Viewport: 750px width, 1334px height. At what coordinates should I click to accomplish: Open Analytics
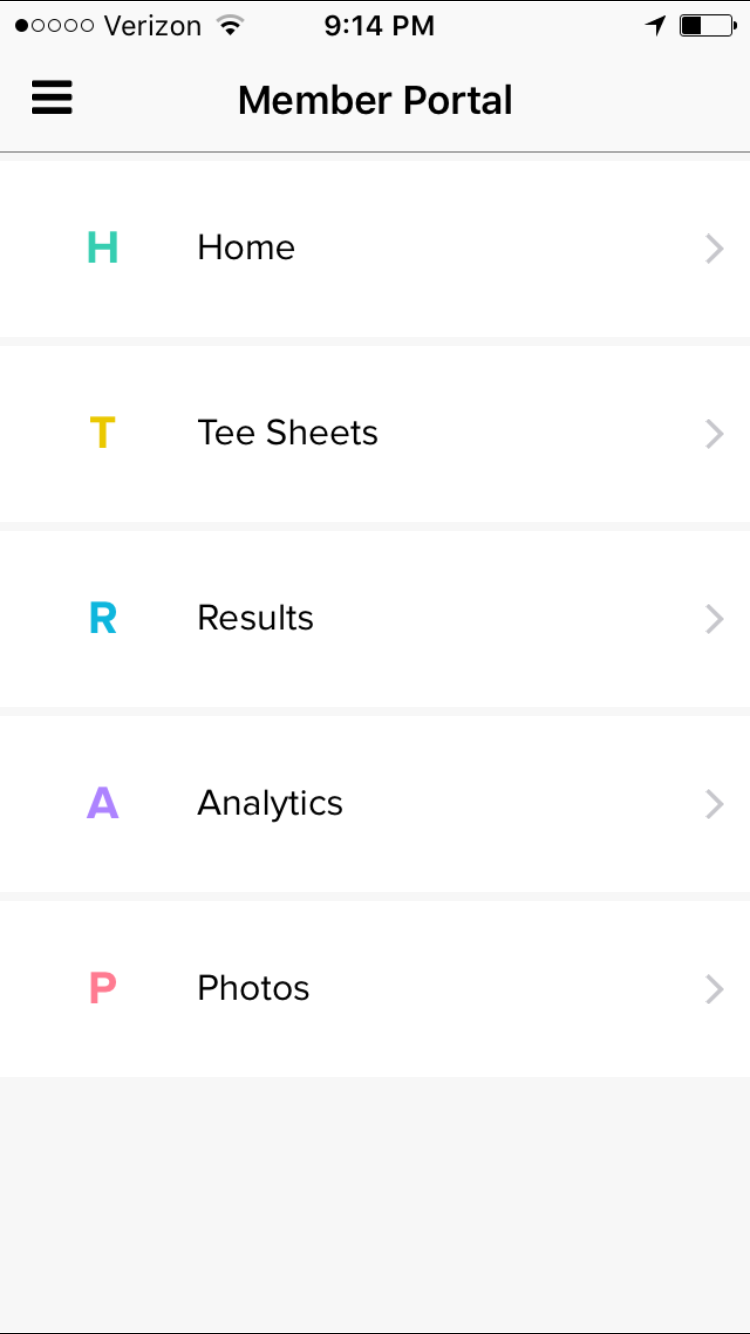click(375, 804)
